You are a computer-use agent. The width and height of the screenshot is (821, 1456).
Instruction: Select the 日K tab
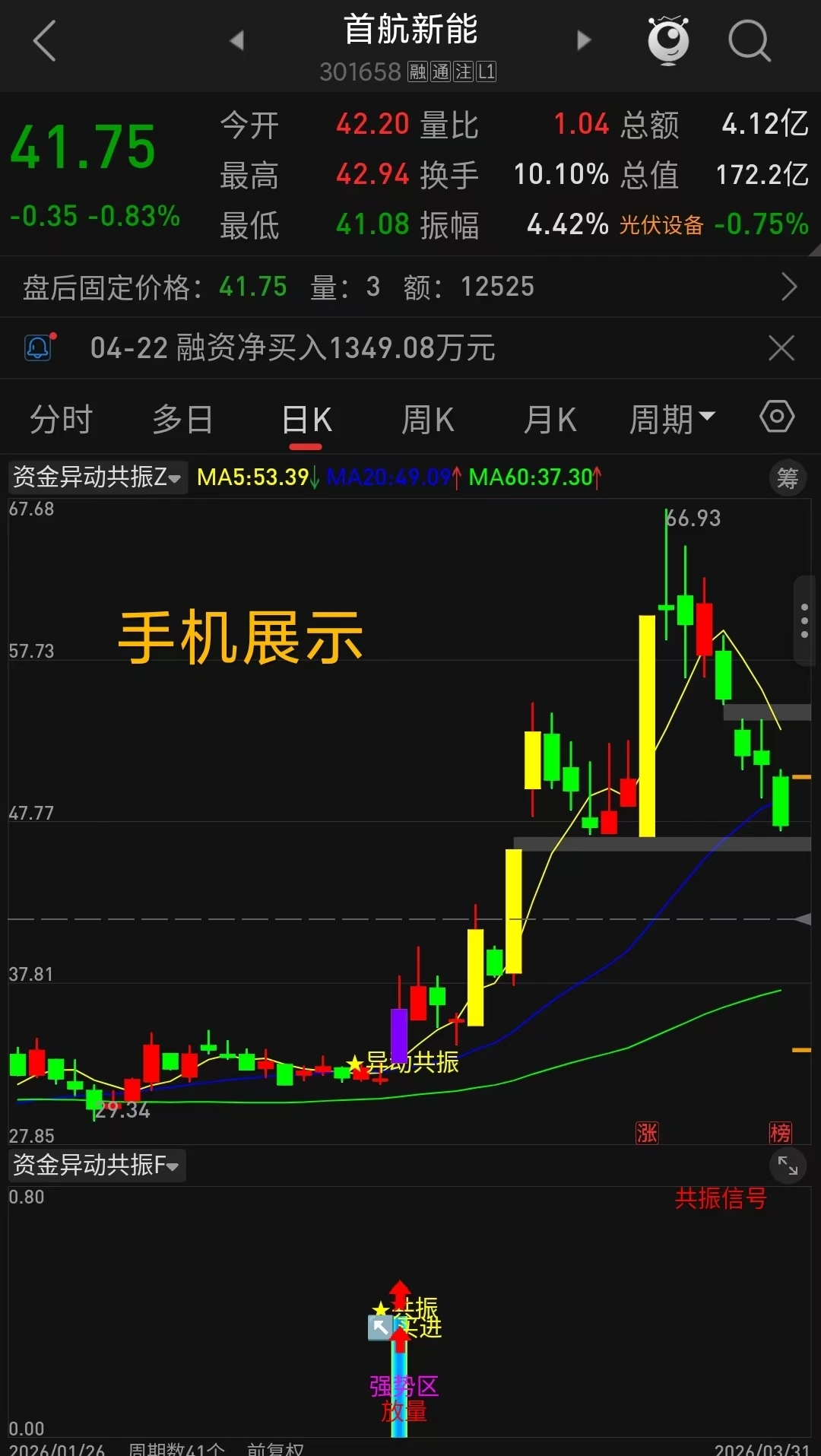[306, 419]
